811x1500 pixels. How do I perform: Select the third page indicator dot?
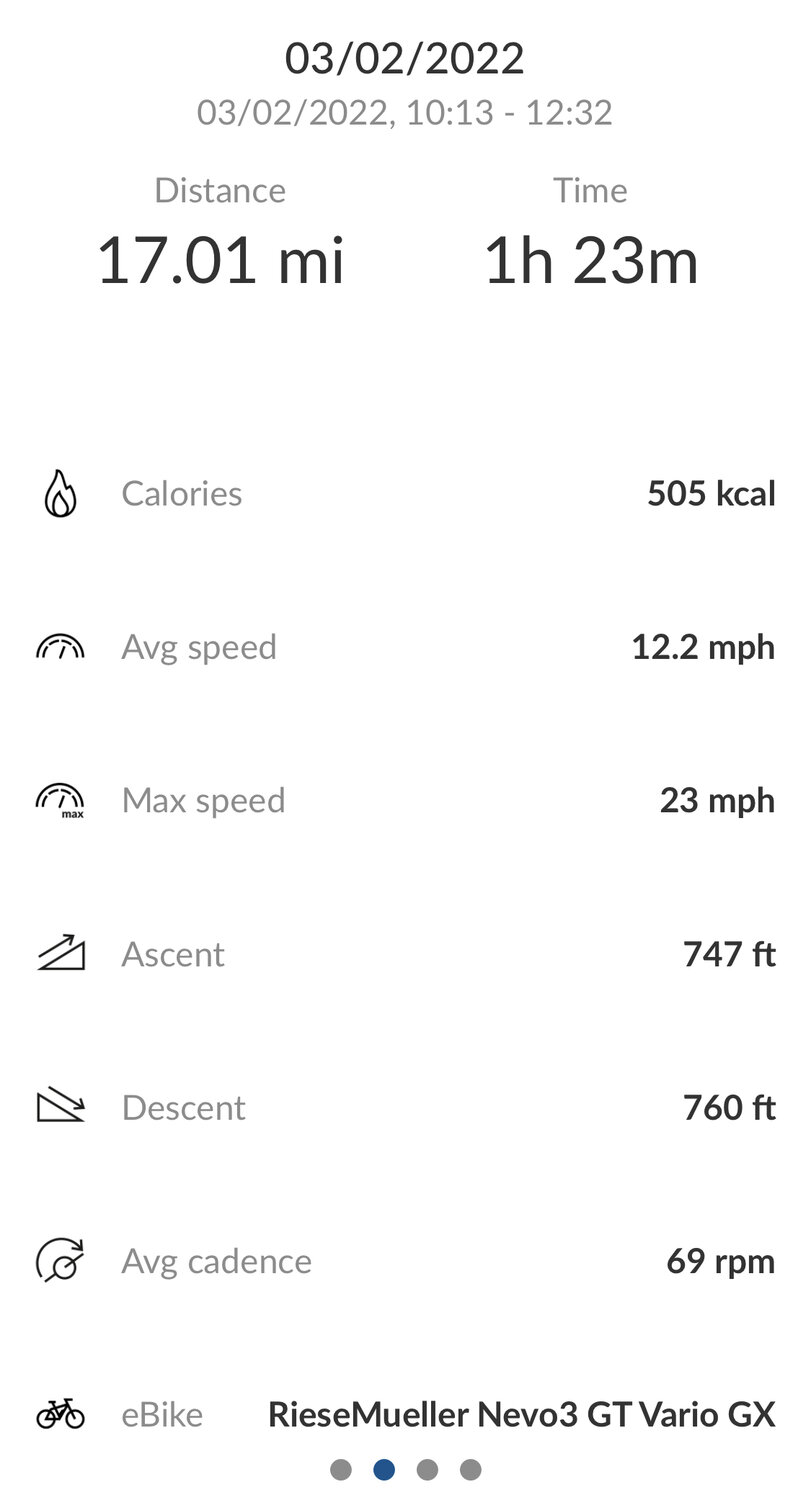[x=427, y=1469]
